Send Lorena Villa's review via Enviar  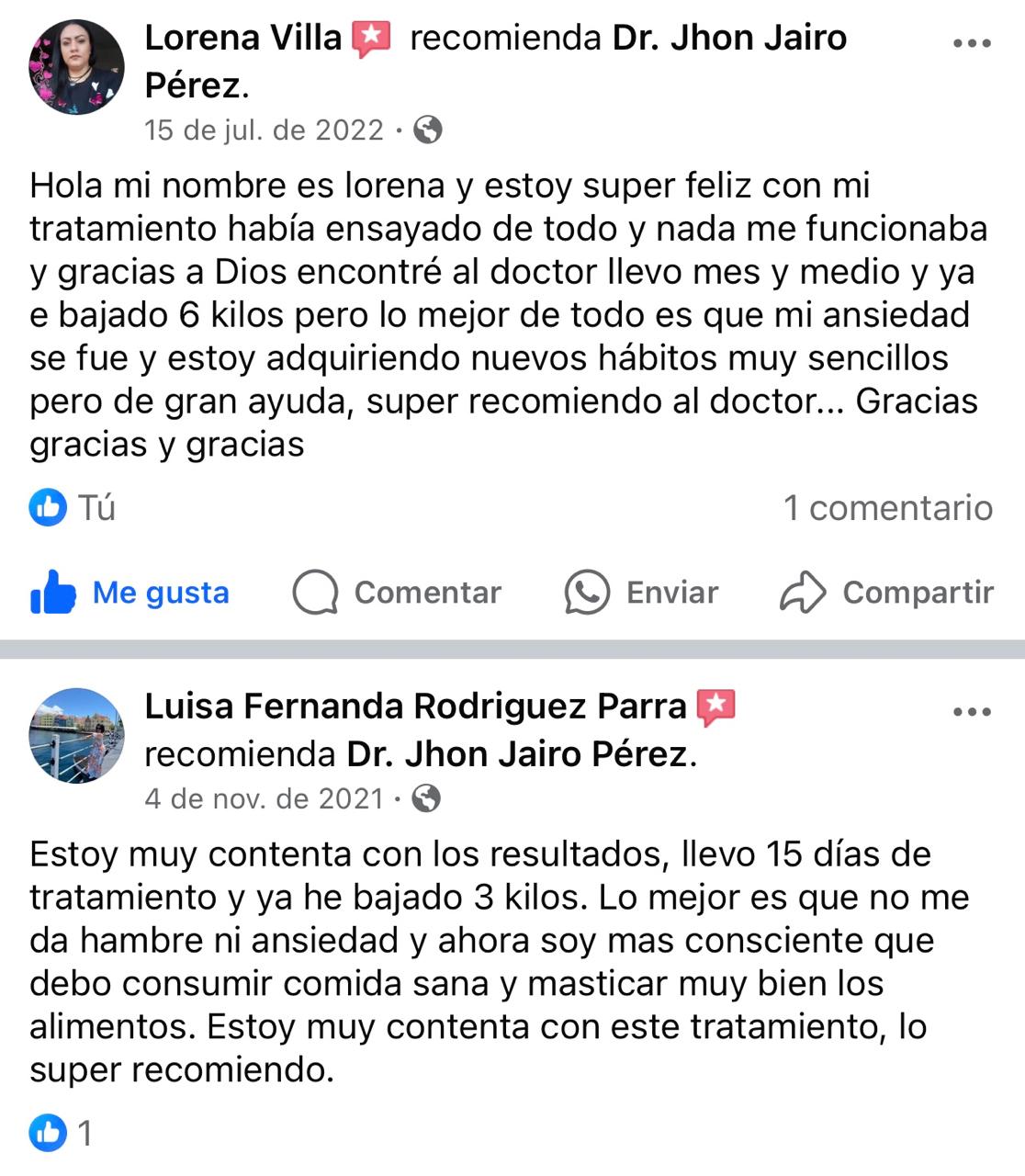coord(641,593)
